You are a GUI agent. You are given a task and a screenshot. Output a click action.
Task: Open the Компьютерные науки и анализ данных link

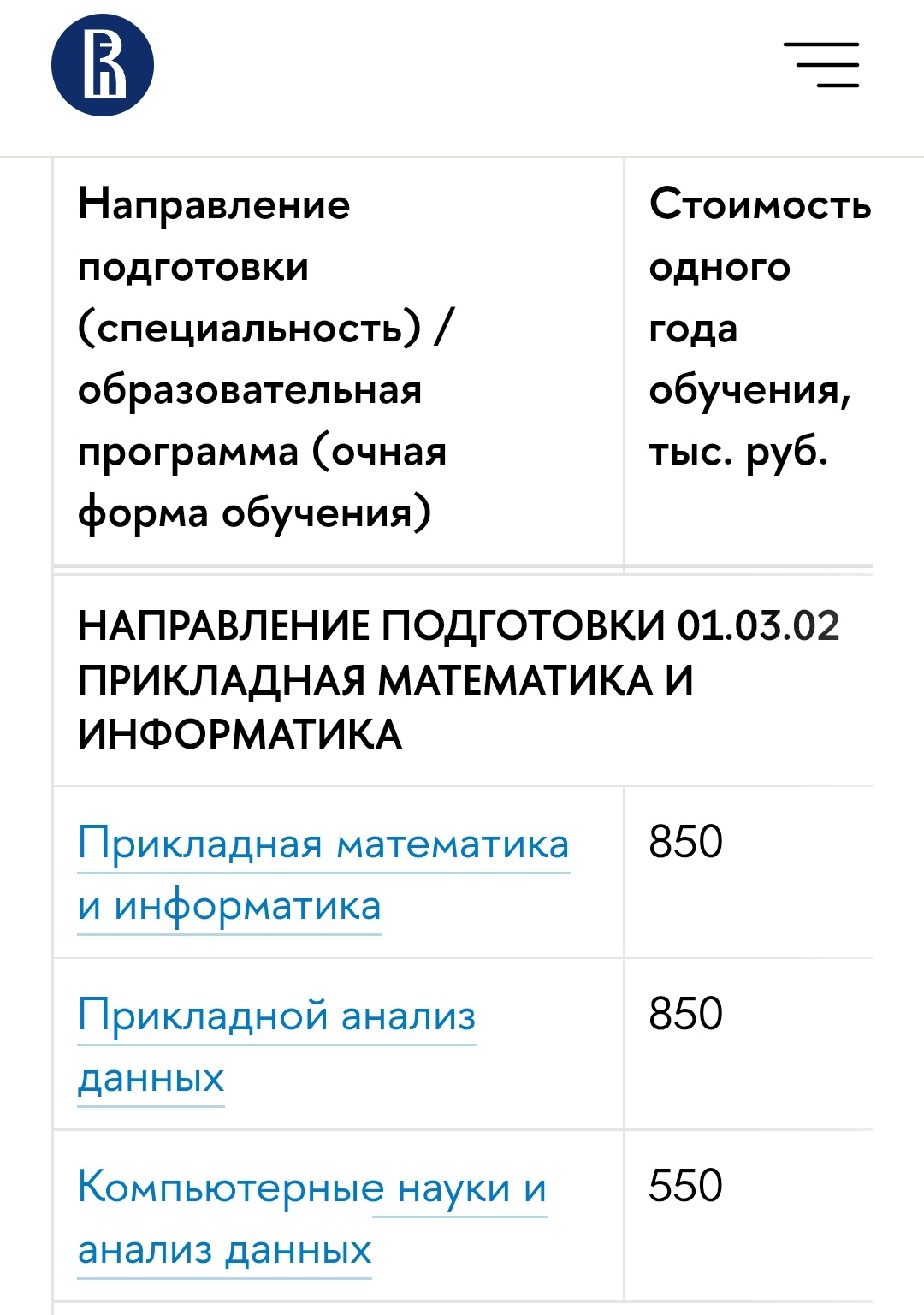tap(311, 1188)
